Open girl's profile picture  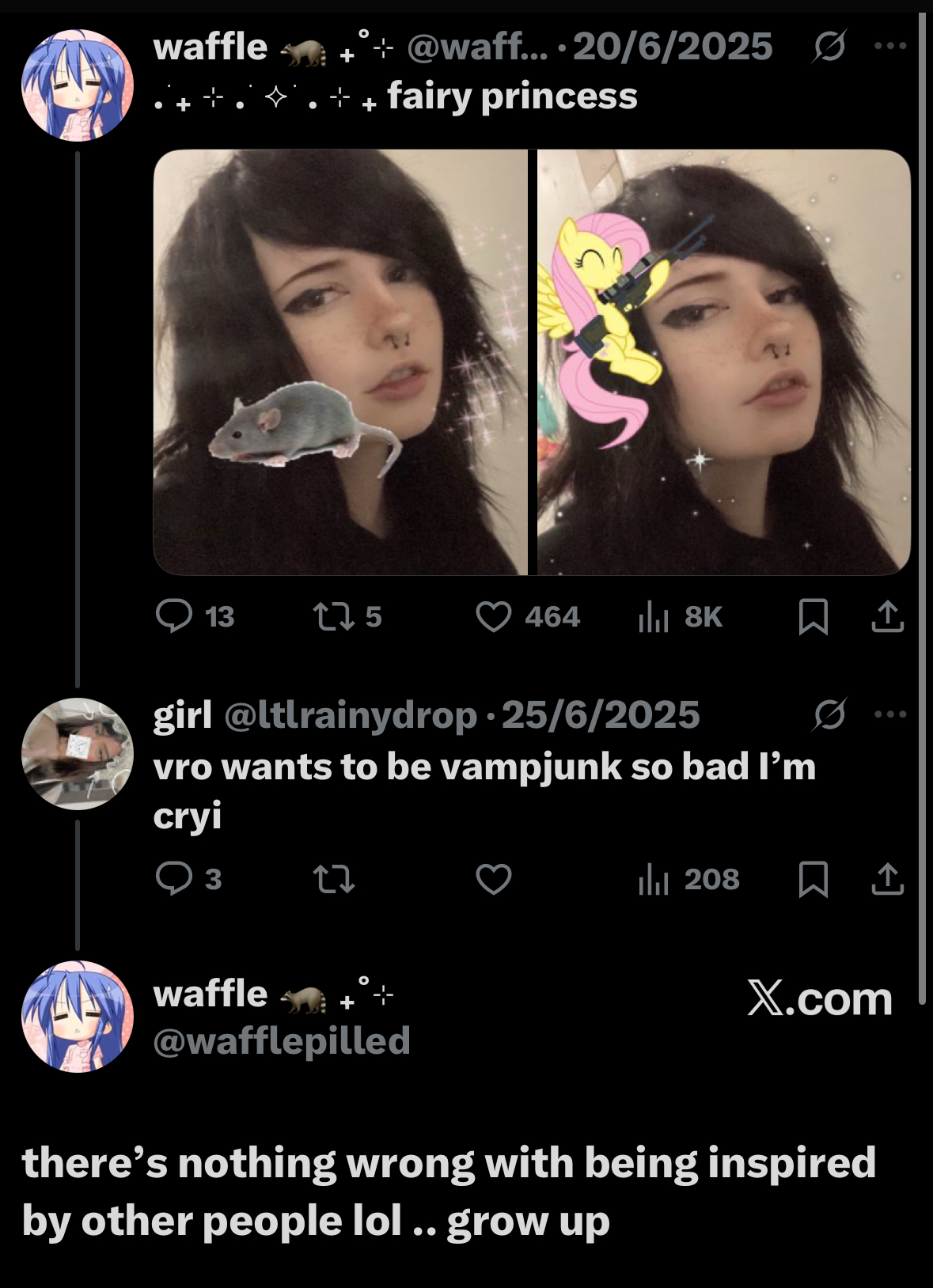(77, 753)
